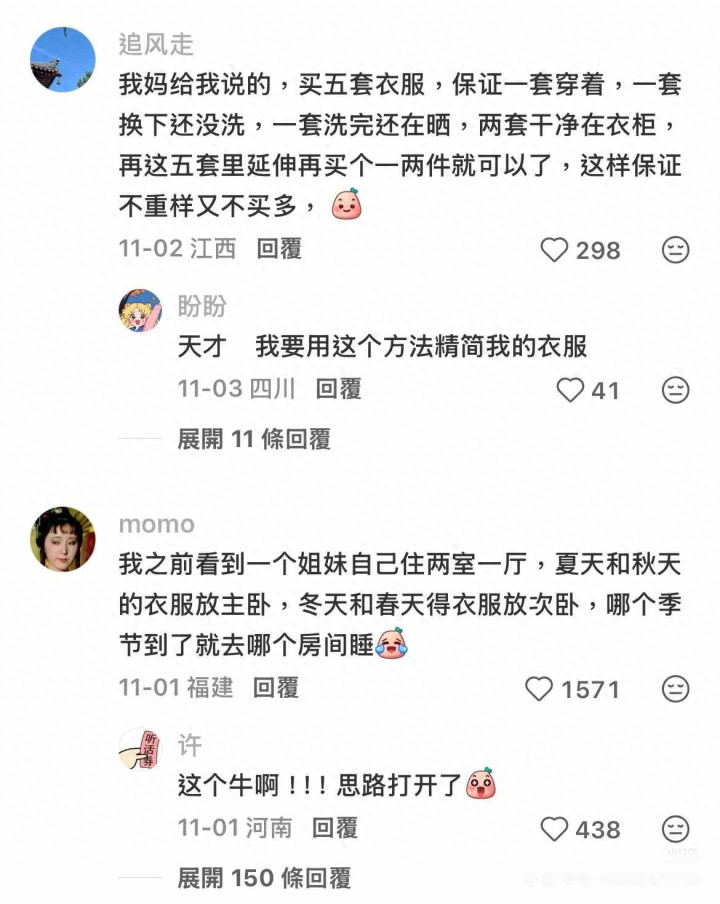Viewport: 720px width, 904px height.
Task: Open 追风走's profile avatar
Action: (x=63, y=59)
